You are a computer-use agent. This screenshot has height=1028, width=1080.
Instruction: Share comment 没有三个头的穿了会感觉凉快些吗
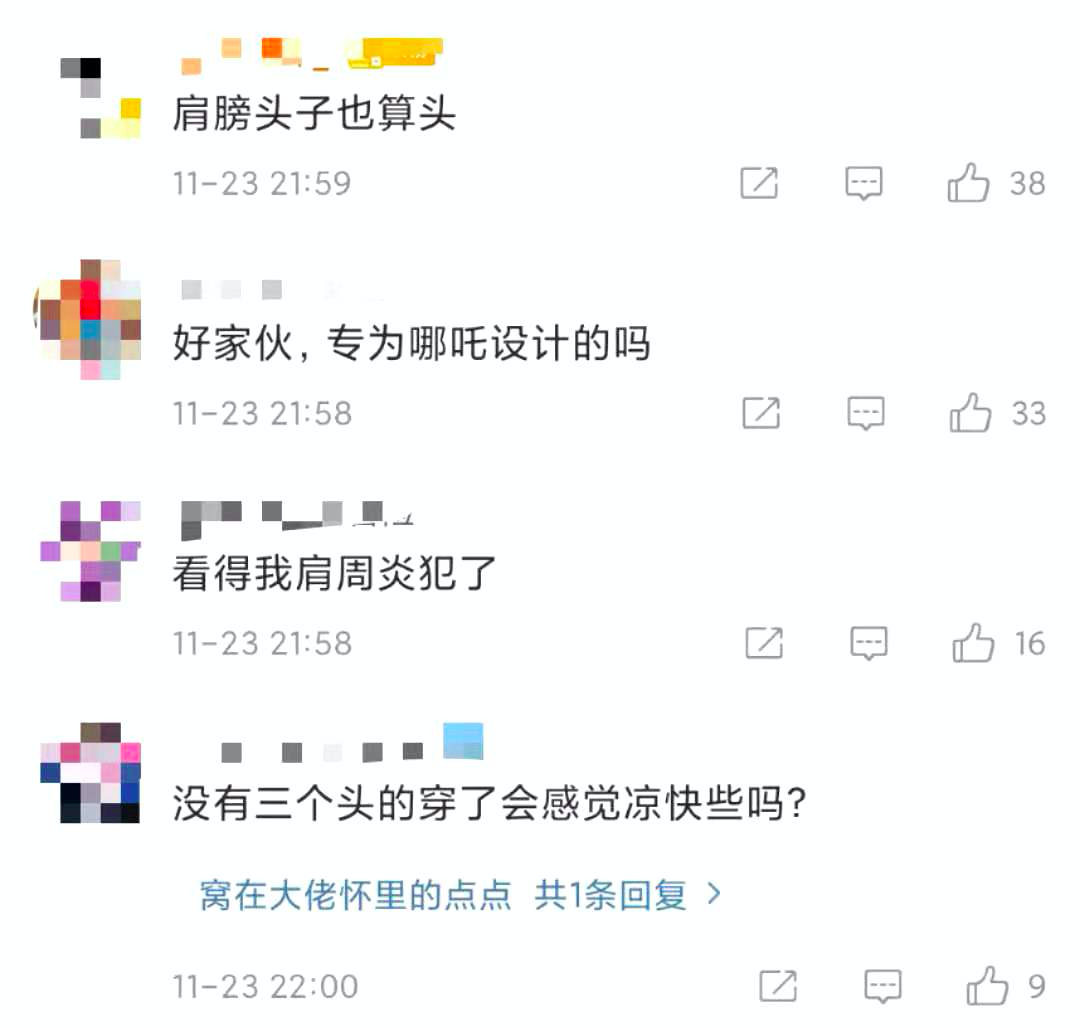click(778, 986)
